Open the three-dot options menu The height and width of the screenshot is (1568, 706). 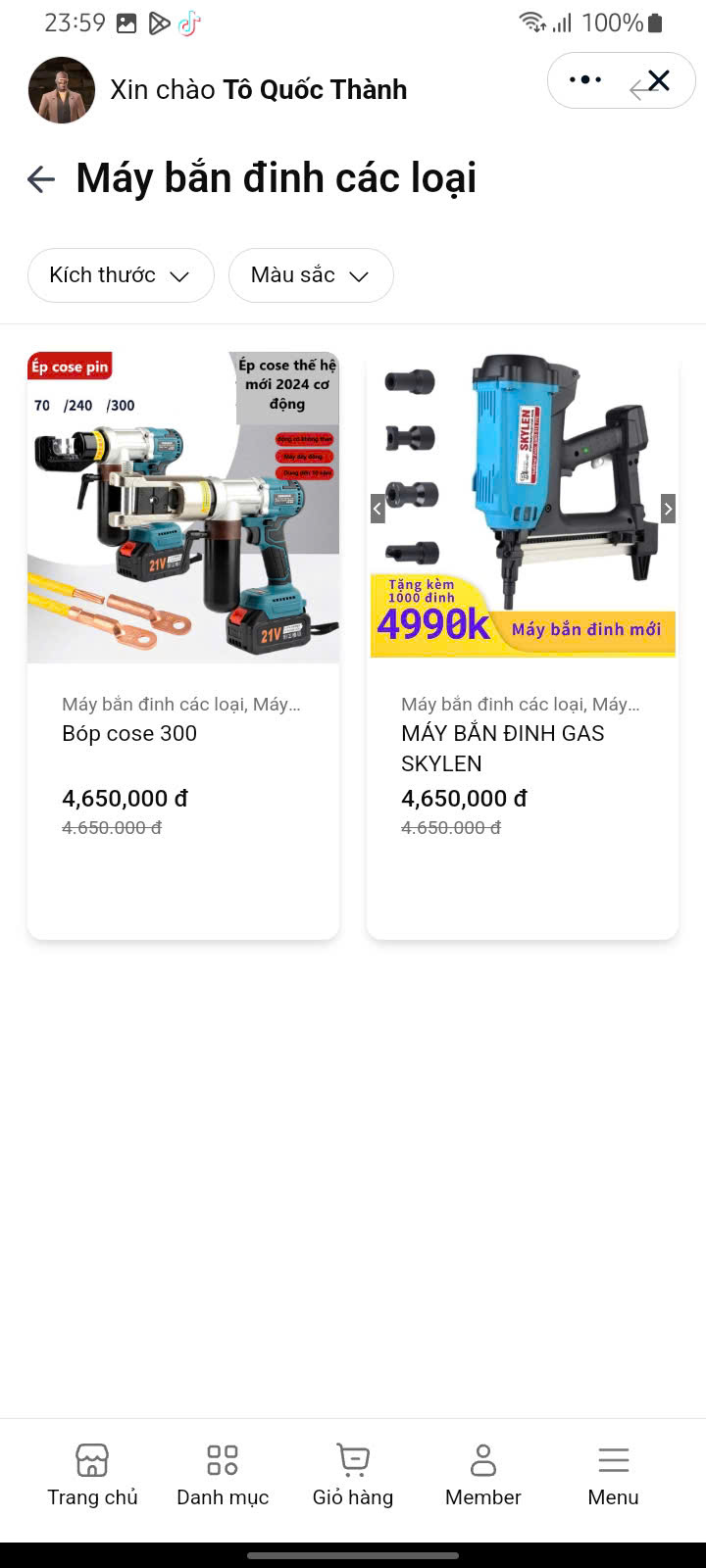(585, 80)
